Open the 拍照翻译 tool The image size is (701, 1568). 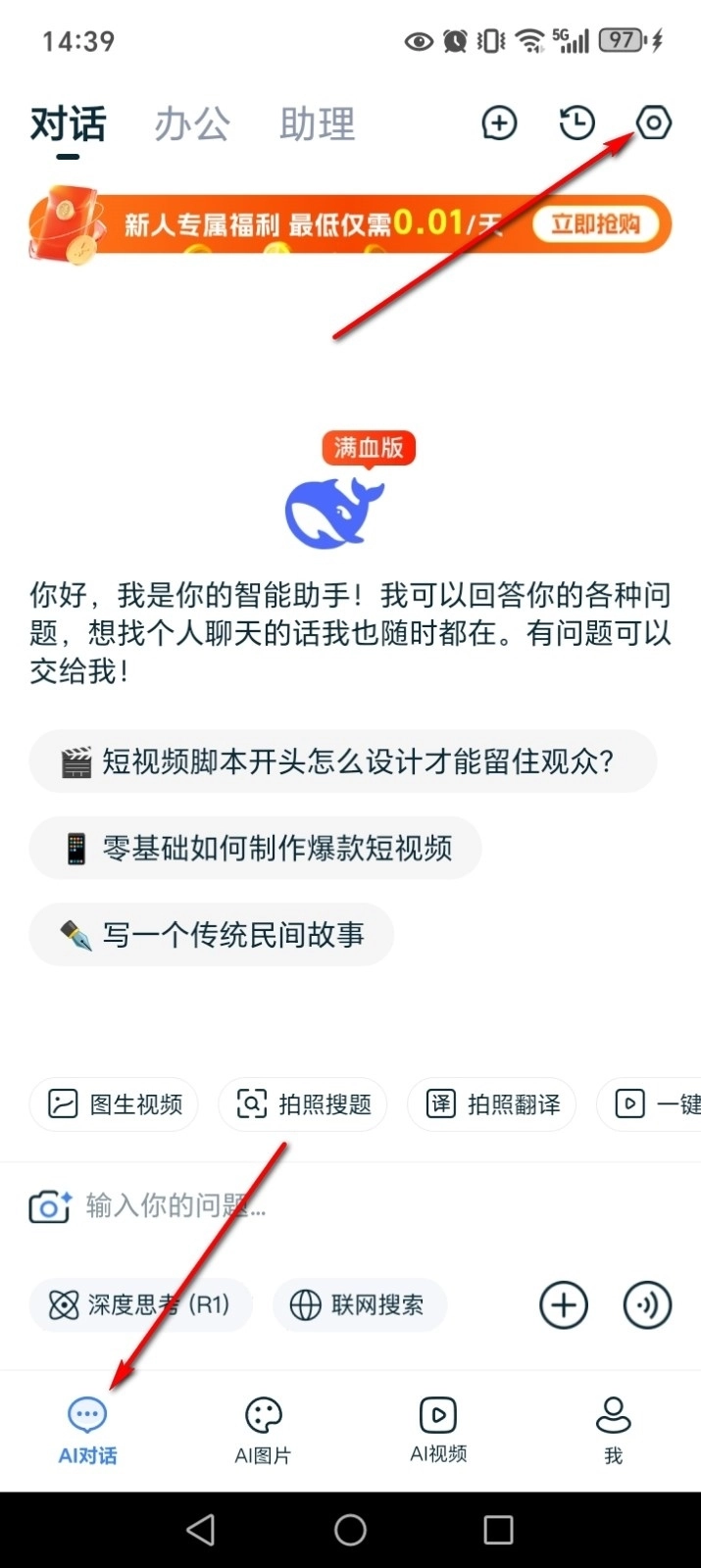492,1104
